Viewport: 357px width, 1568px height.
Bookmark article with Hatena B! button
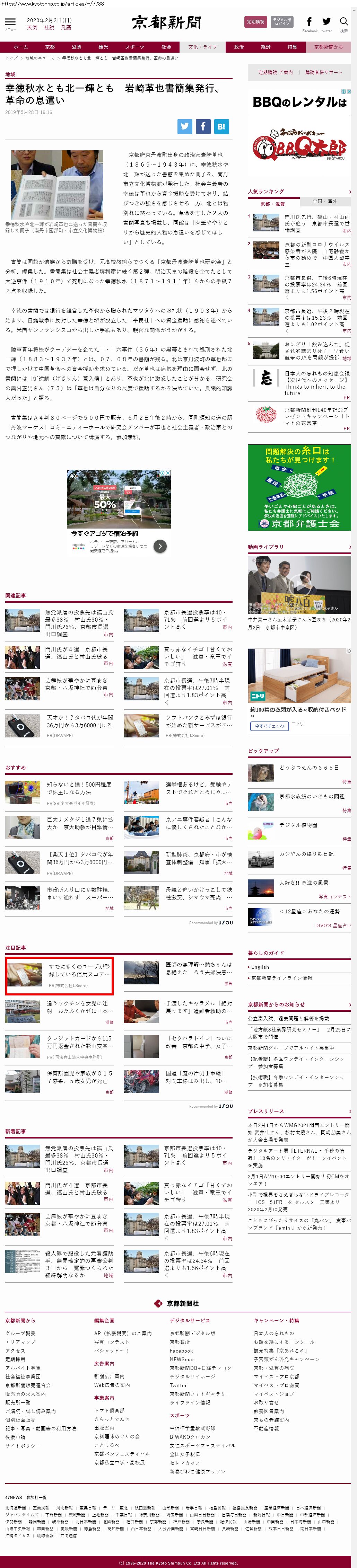click(220, 126)
